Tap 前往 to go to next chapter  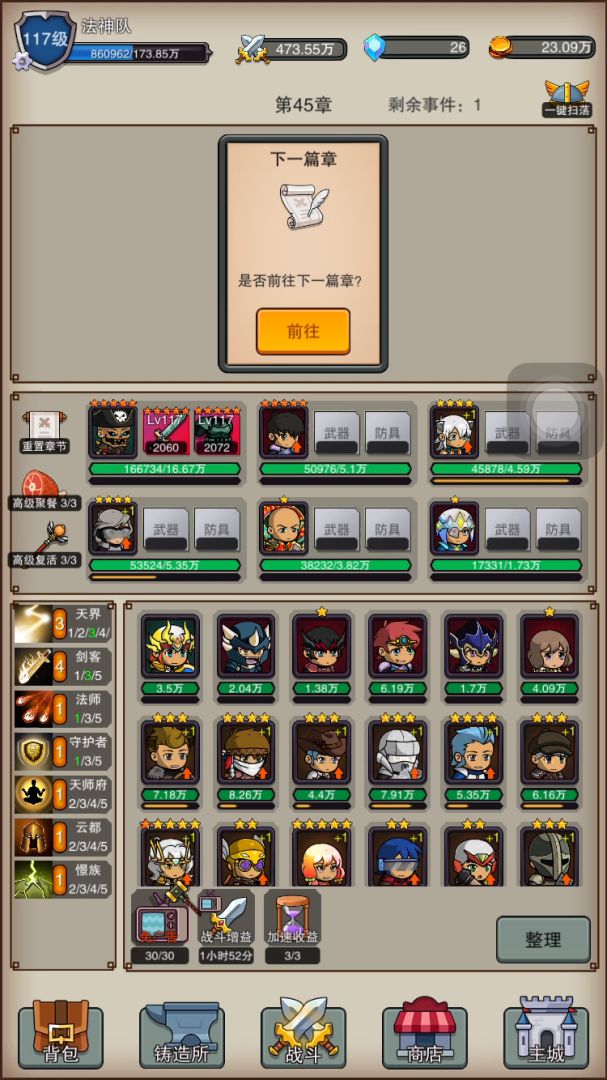(302, 331)
